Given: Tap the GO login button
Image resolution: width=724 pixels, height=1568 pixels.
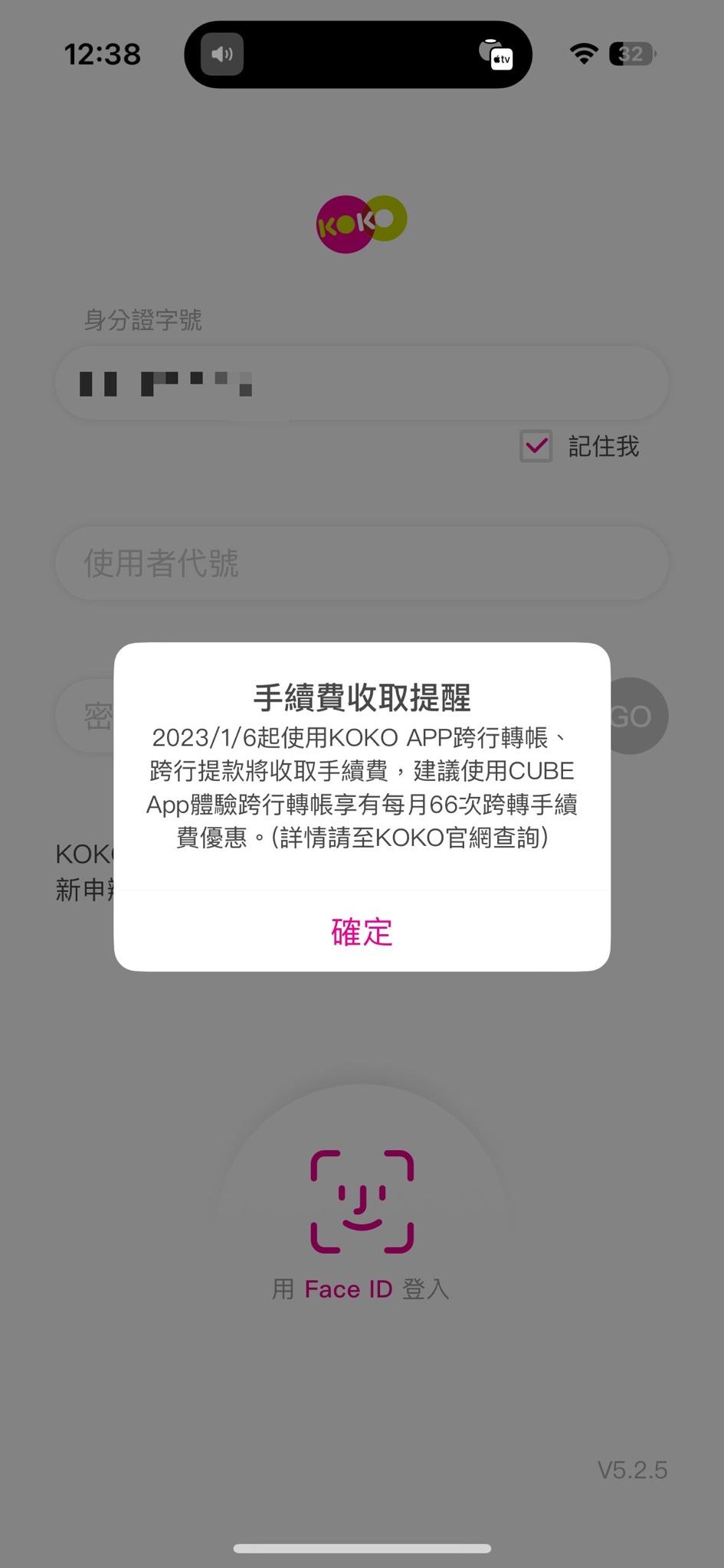Looking at the screenshot, I should coord(637,717).
